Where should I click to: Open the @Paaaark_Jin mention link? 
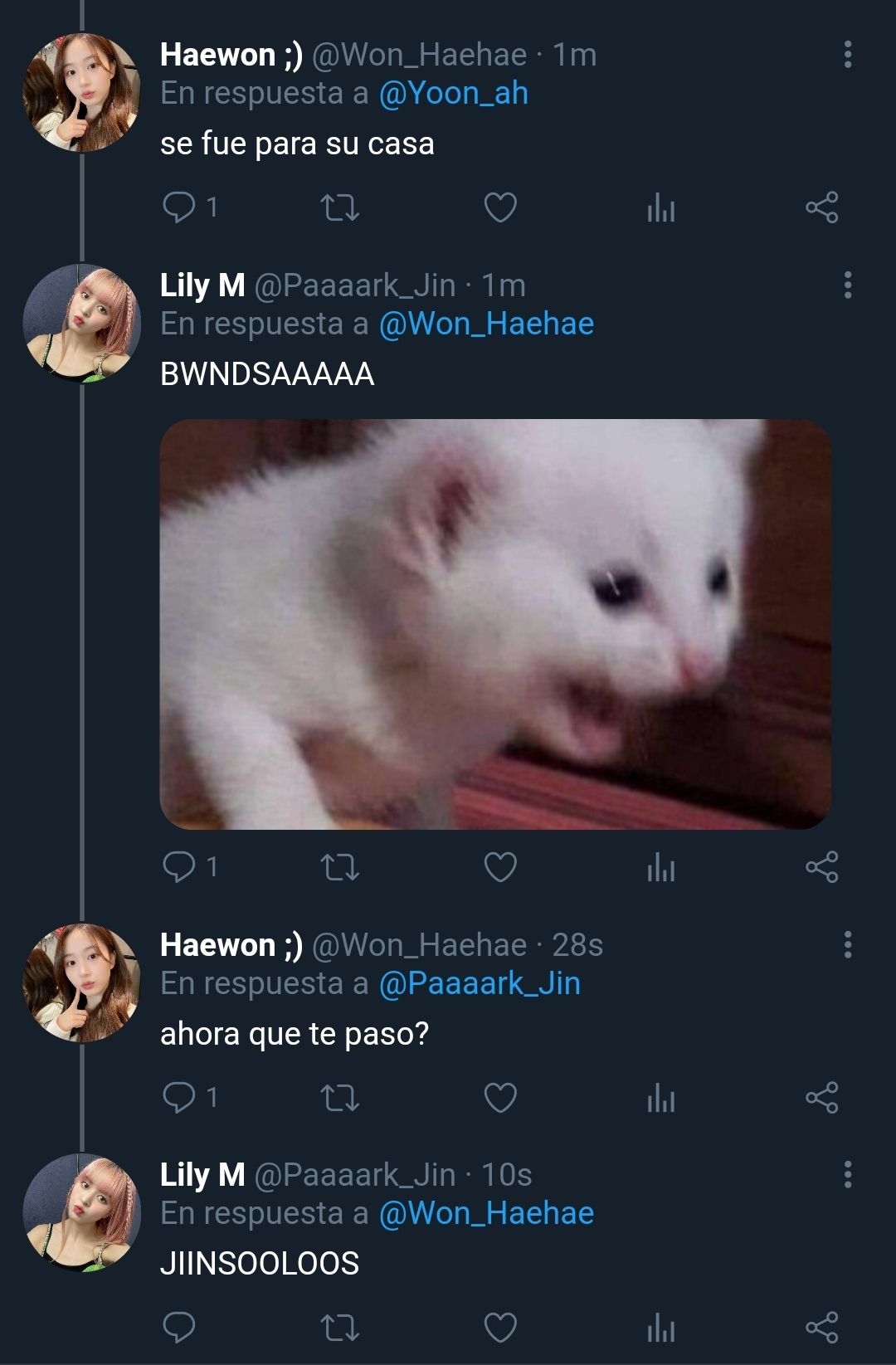[x=480, y=983]
